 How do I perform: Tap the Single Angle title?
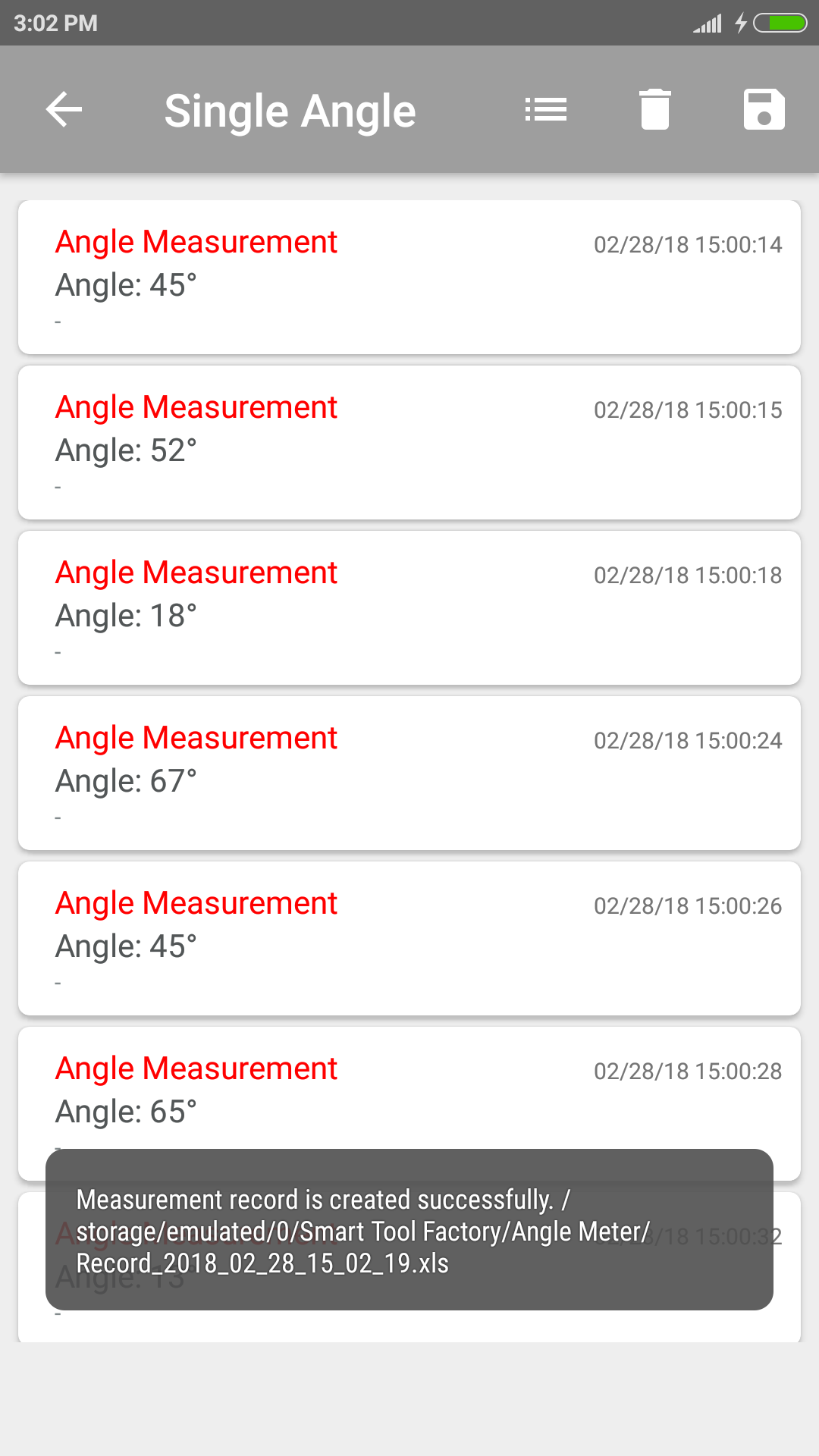290,109
